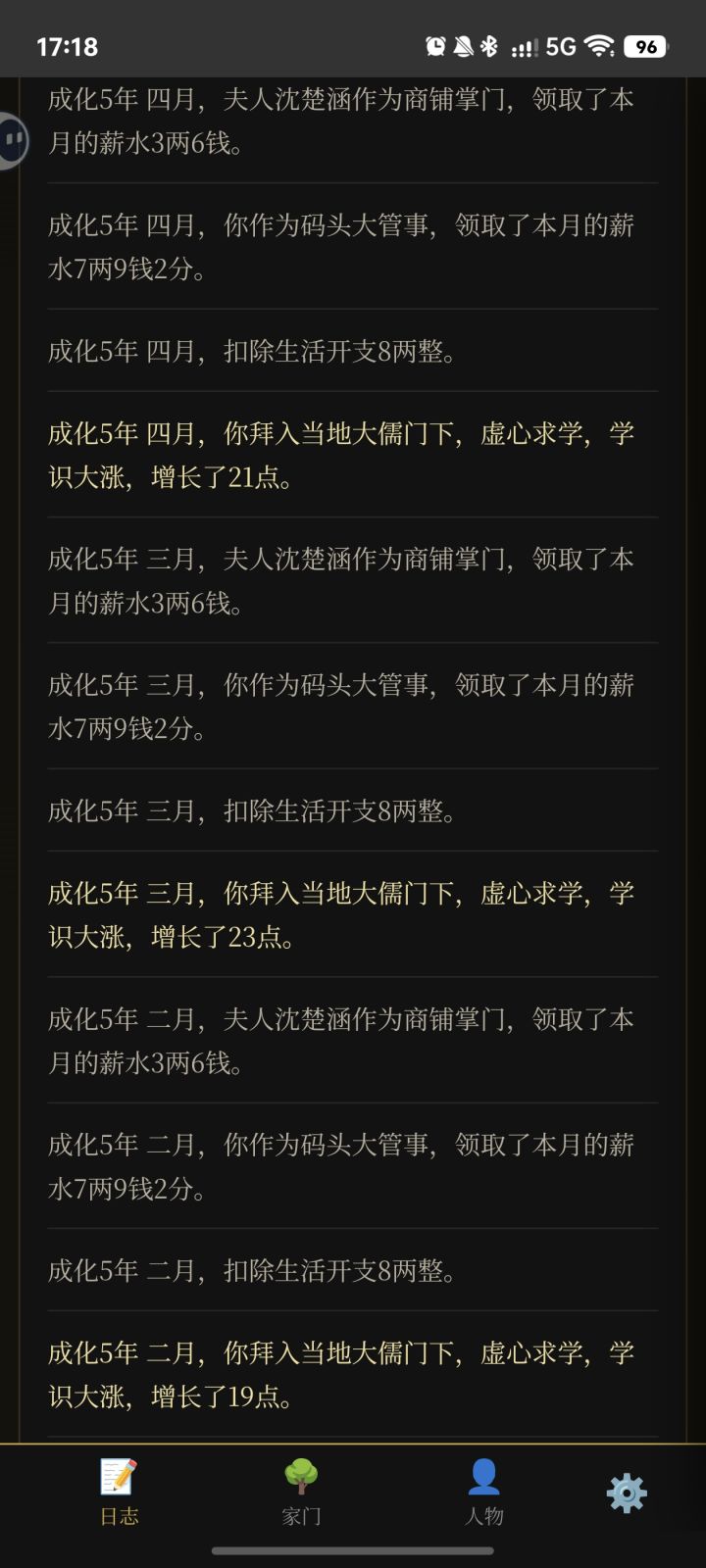Screen dimensions: 706x1568
Task: Select the blue person icon for 人物
Action: (x=484, y=1472)
